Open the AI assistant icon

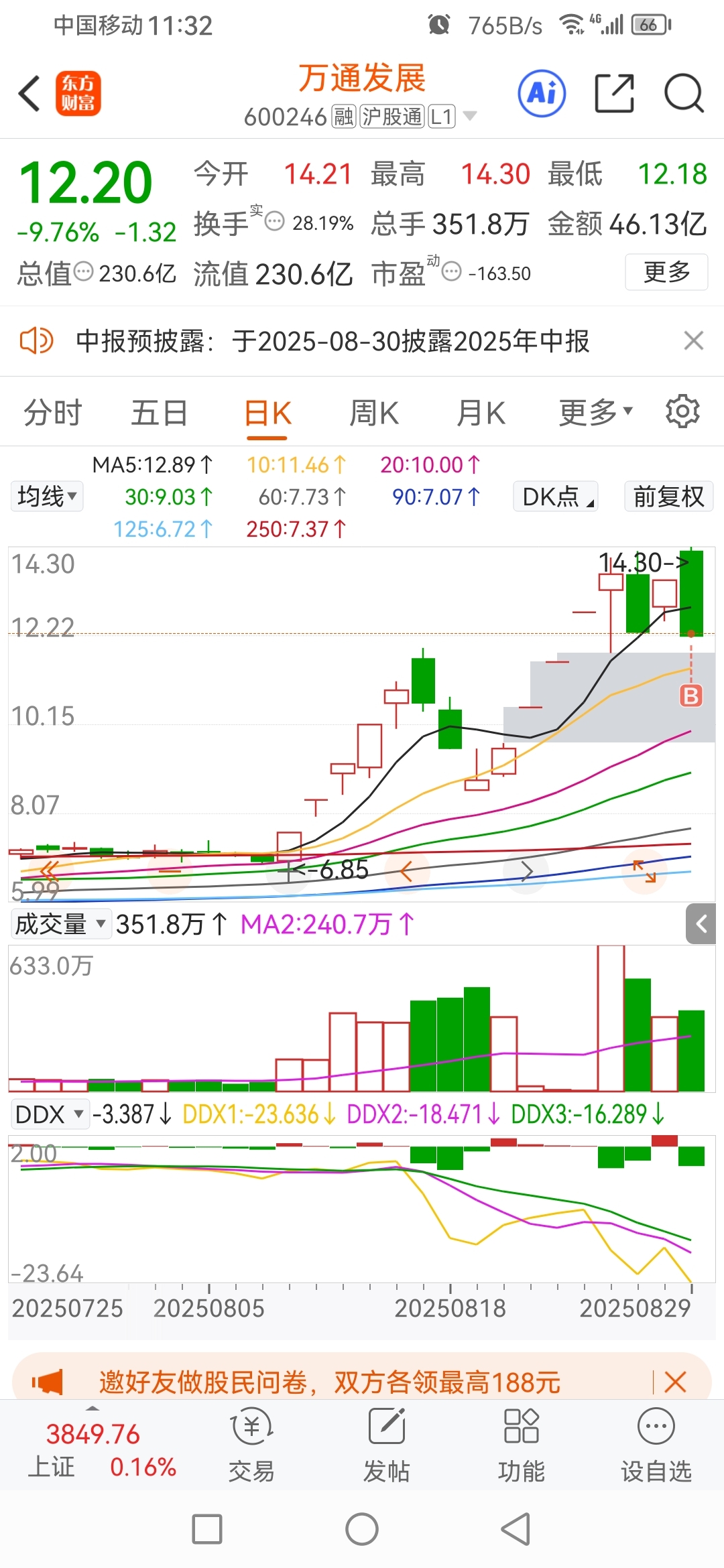[x=542, y=93]
